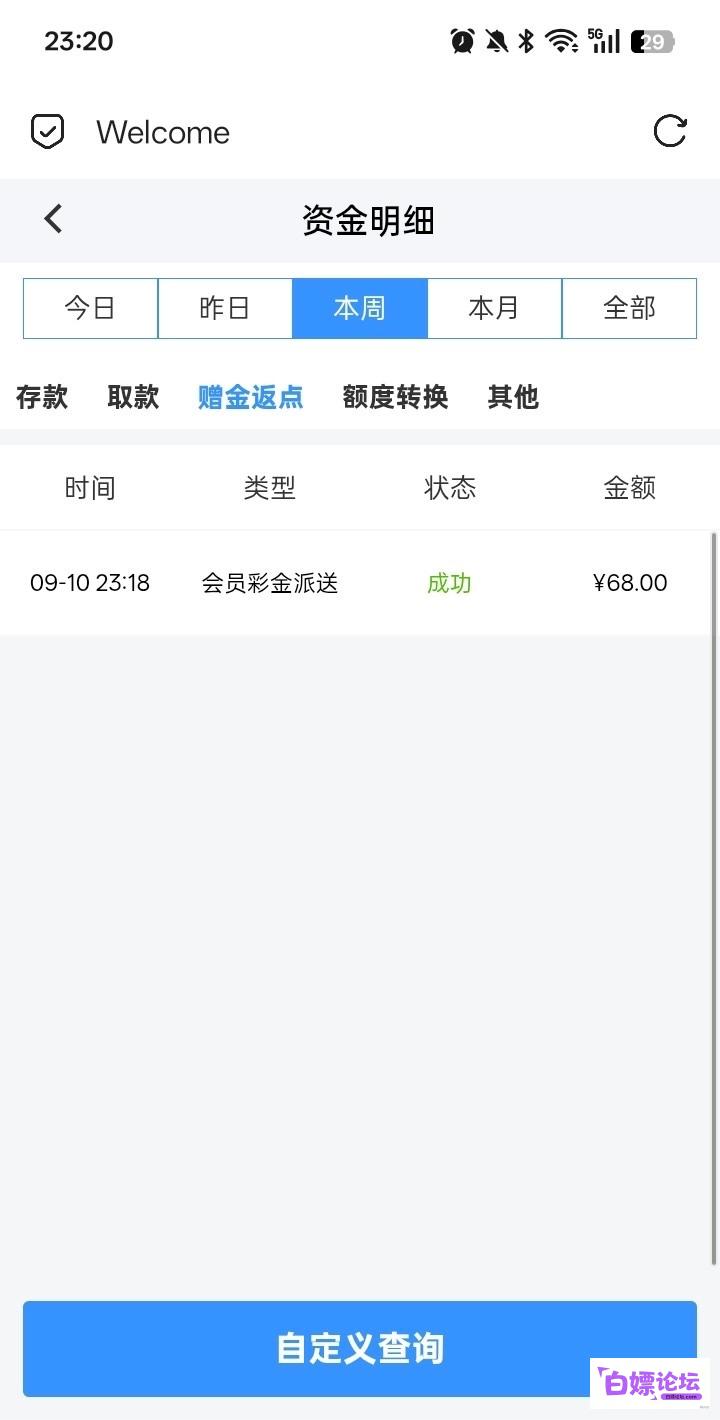
Task: Switch to the 其他 category
Action: [513, 397]
